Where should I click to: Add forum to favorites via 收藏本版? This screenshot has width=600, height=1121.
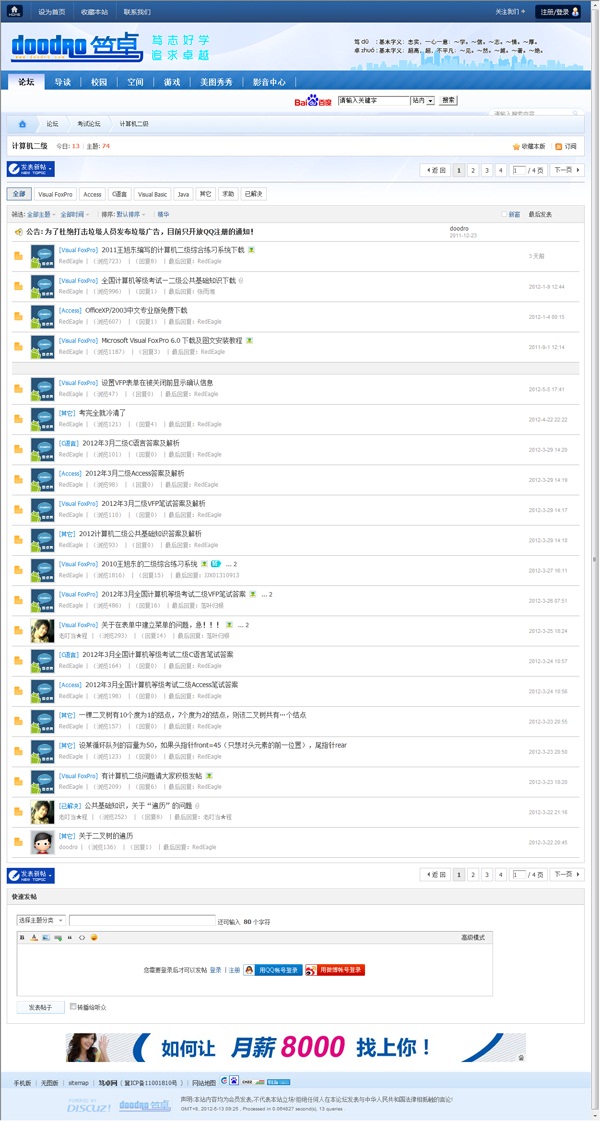pos(530,146)
